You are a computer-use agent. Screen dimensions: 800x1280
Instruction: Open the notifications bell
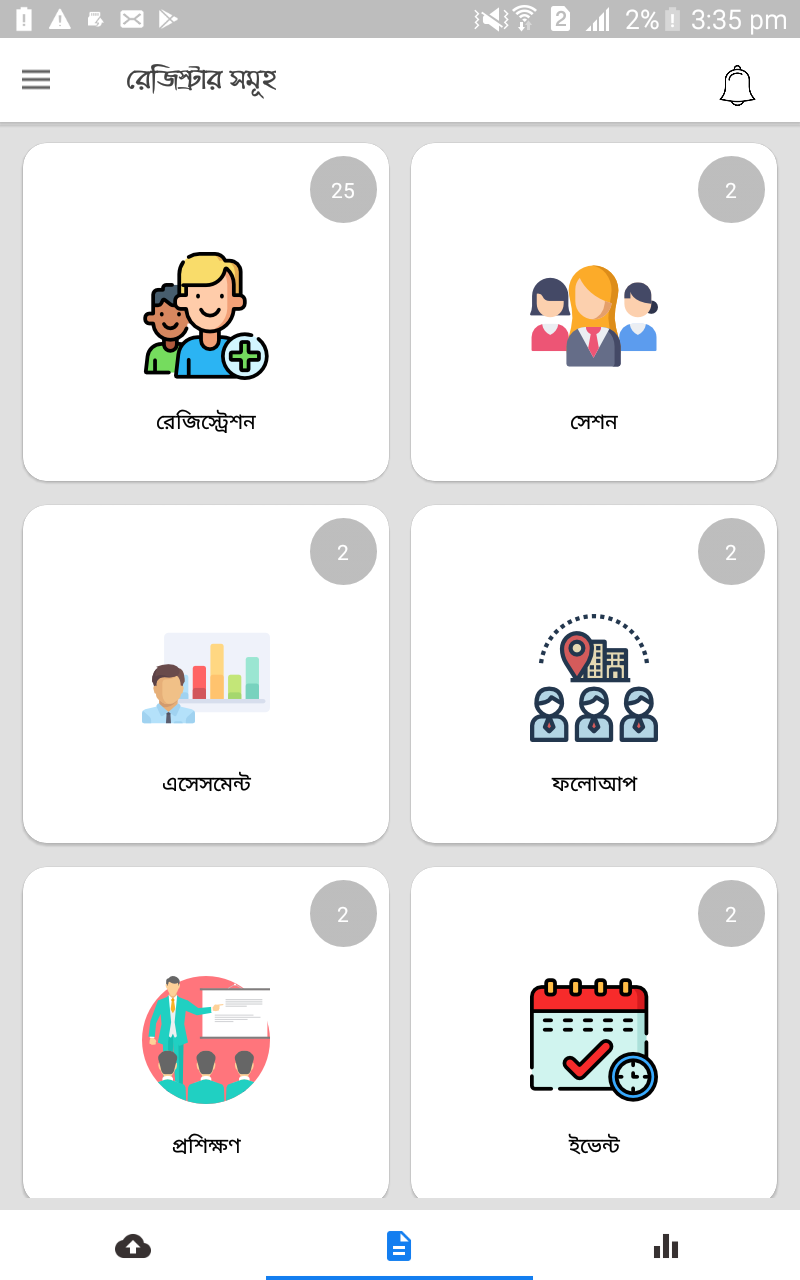point(737,85)
